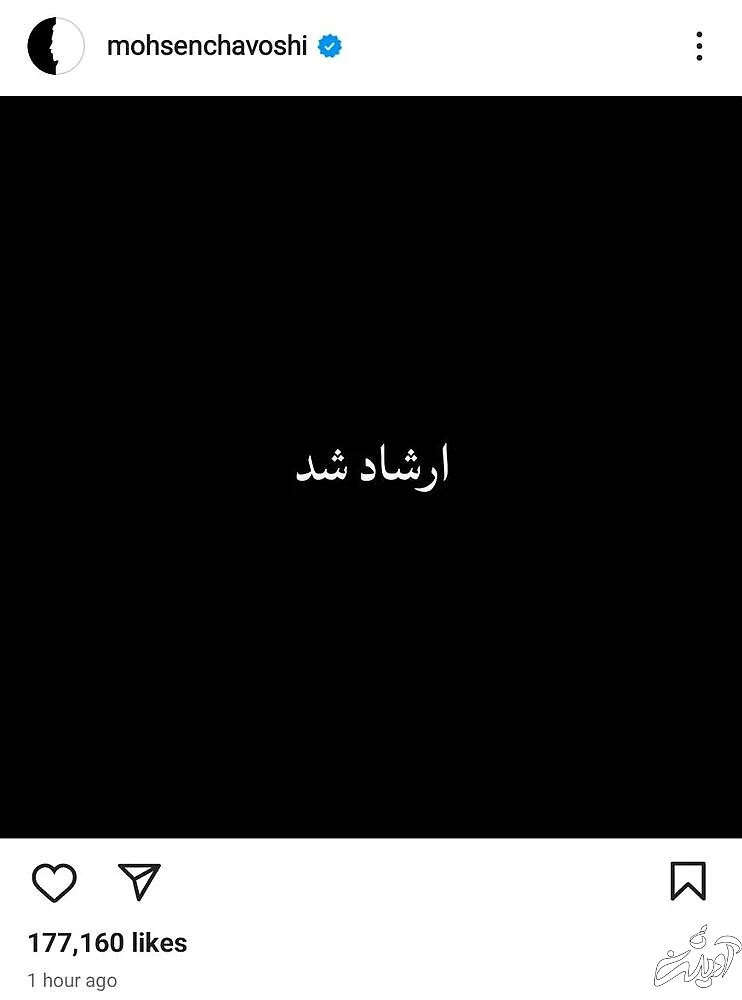Open the likes list expander
Image resolution: width=742 pixels, height=1000 pixels.
pos(106,942)
